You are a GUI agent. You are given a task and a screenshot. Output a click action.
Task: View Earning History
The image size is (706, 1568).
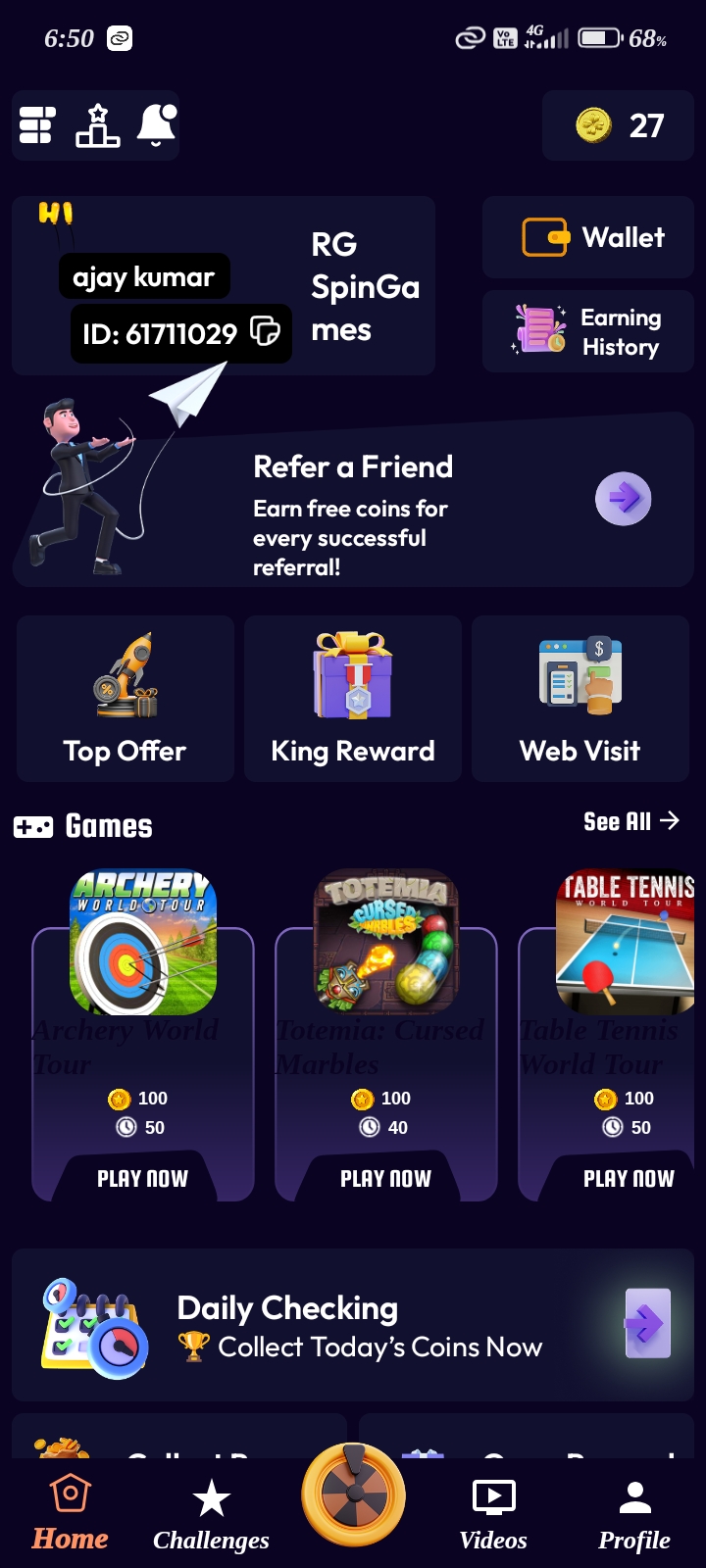(x=588, y=331)
